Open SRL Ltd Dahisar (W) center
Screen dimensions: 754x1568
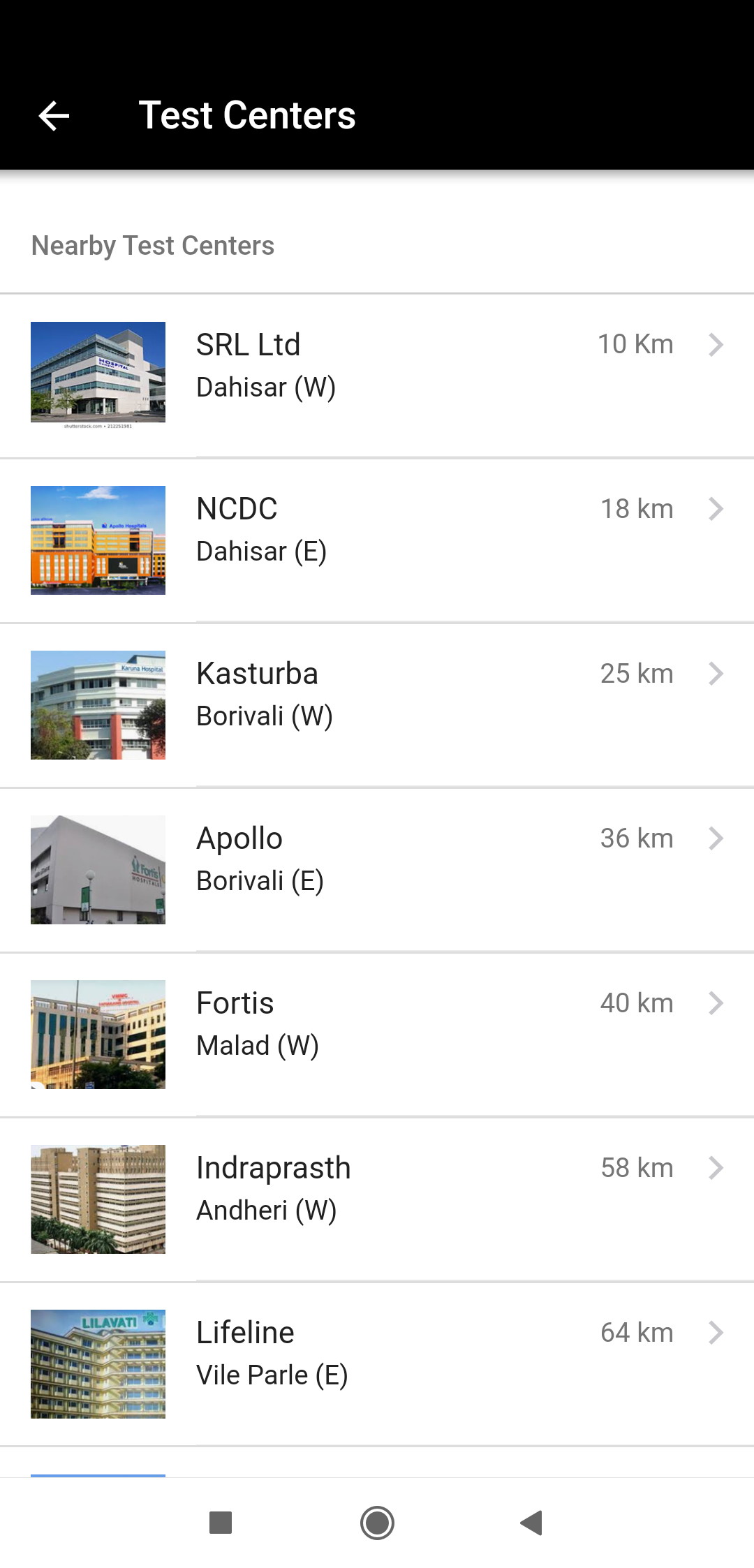[x=377, y=375]
